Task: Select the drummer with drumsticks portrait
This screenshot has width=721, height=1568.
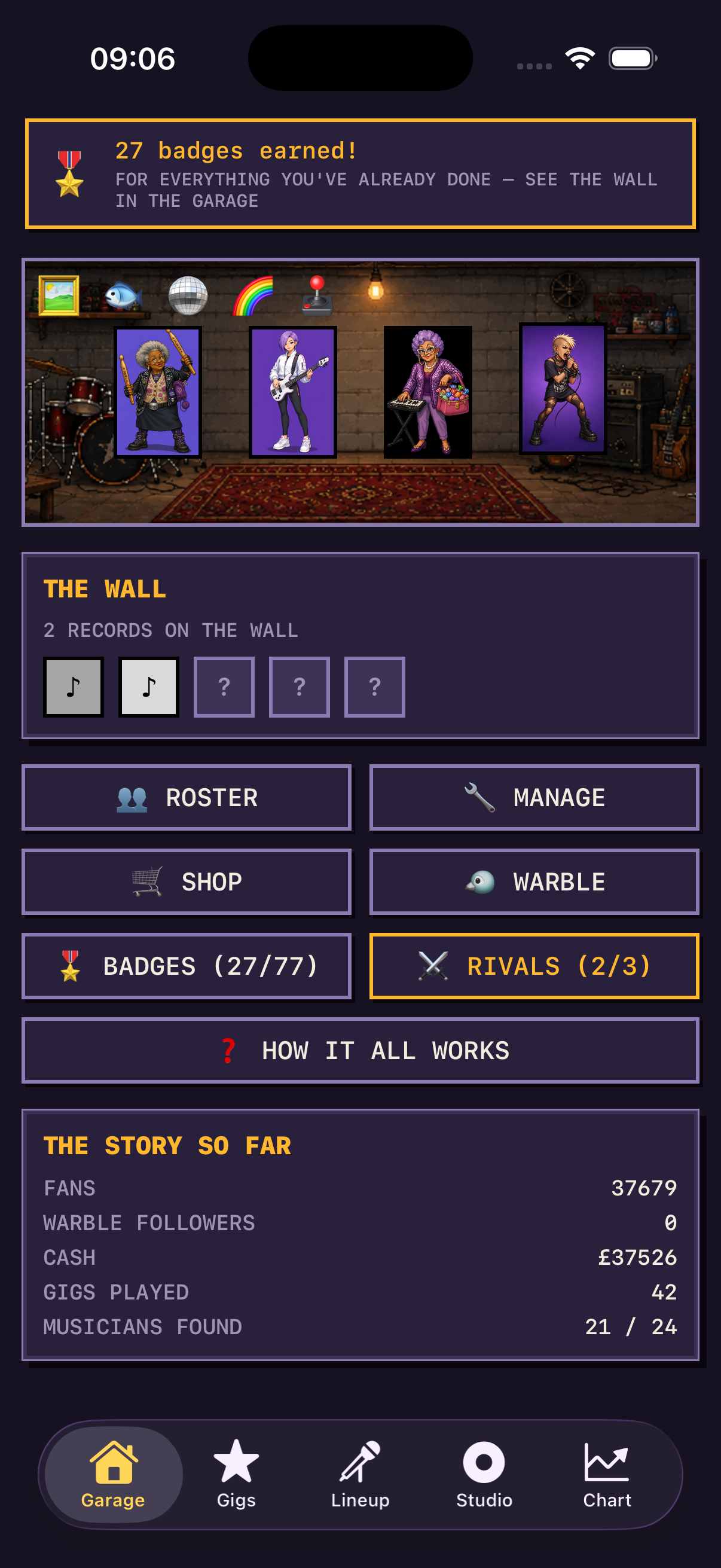Action: pyautogui.click(x=158, y=392)
